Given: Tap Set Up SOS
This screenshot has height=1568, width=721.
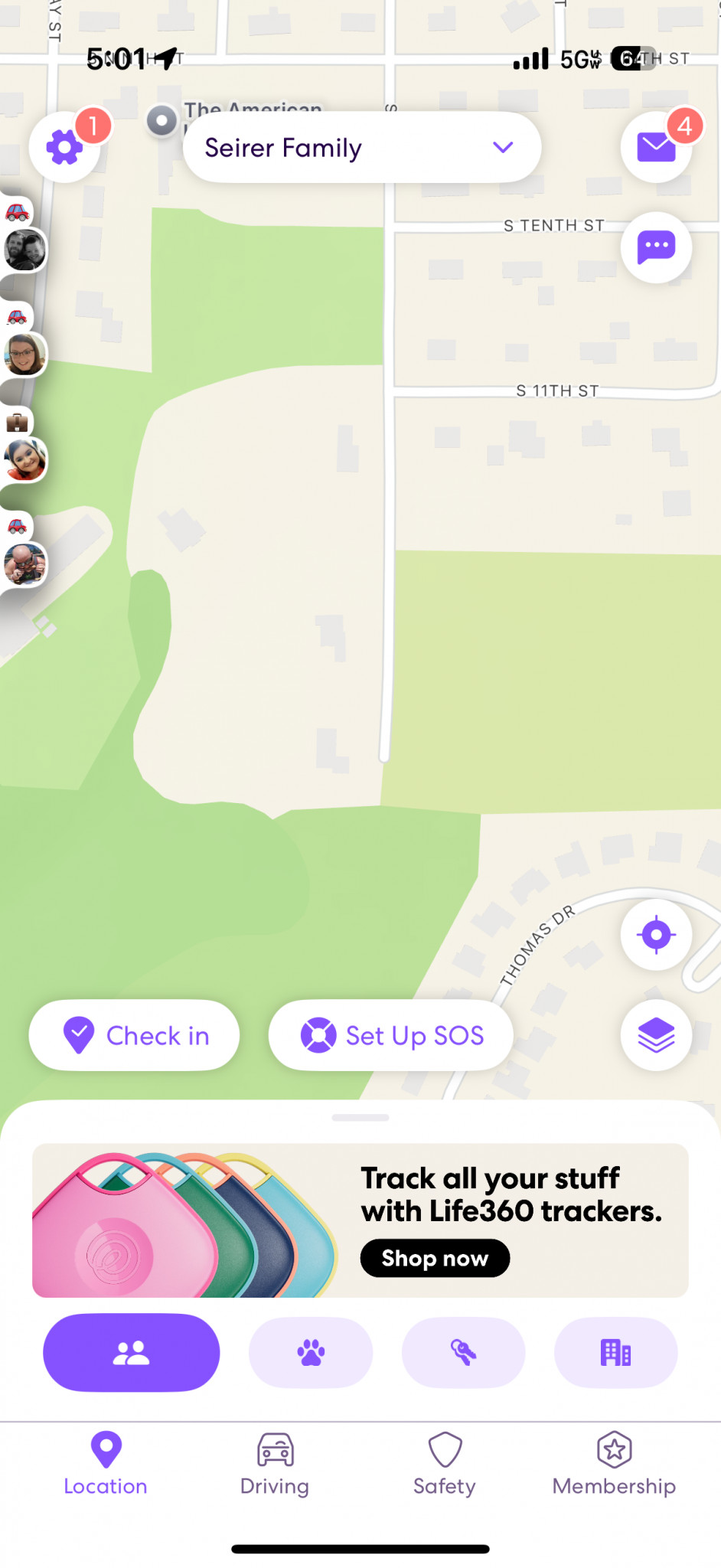Looking at the screenshot, I should coord(390,1035).
